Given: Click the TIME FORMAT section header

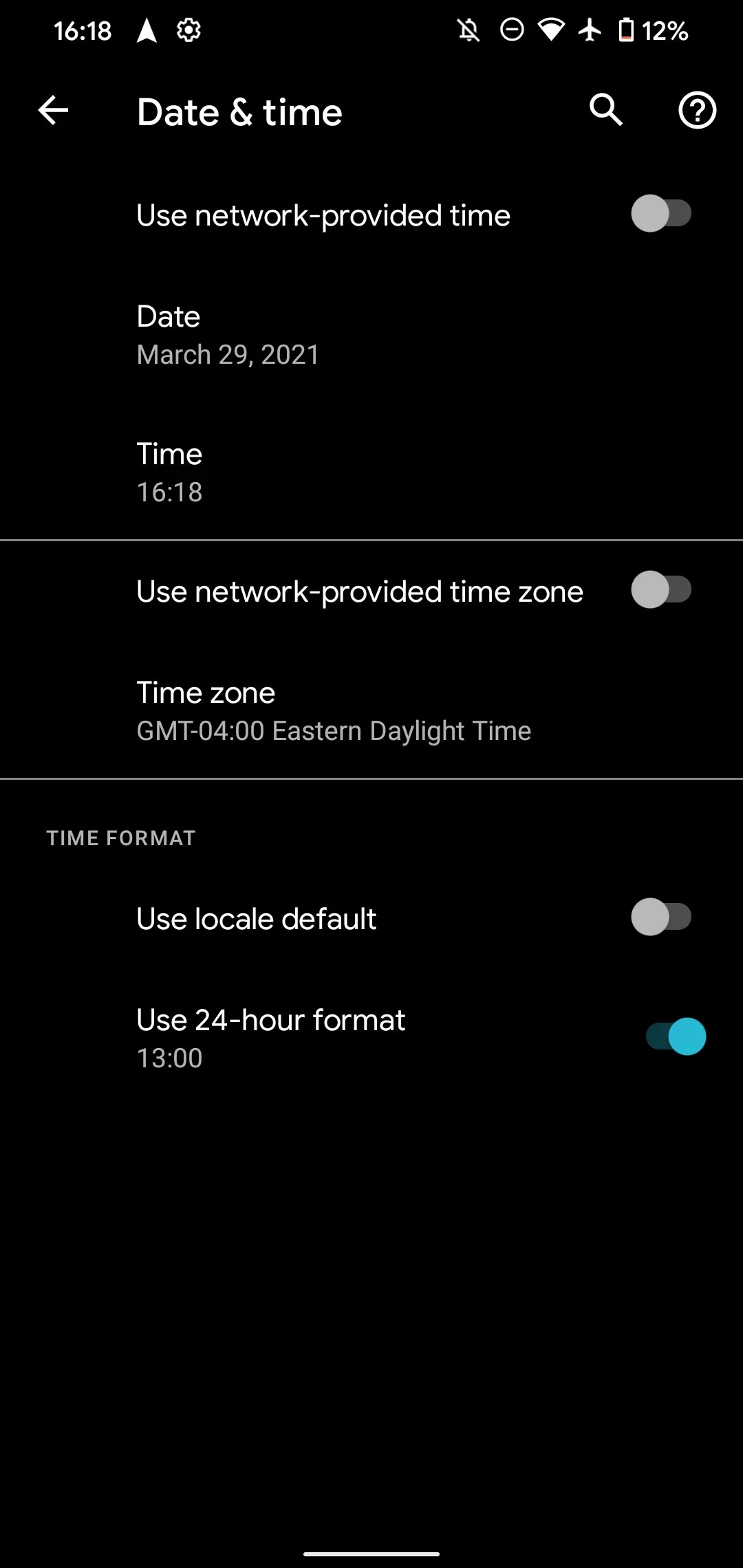Looking at the screenshot, I should 121,838.
